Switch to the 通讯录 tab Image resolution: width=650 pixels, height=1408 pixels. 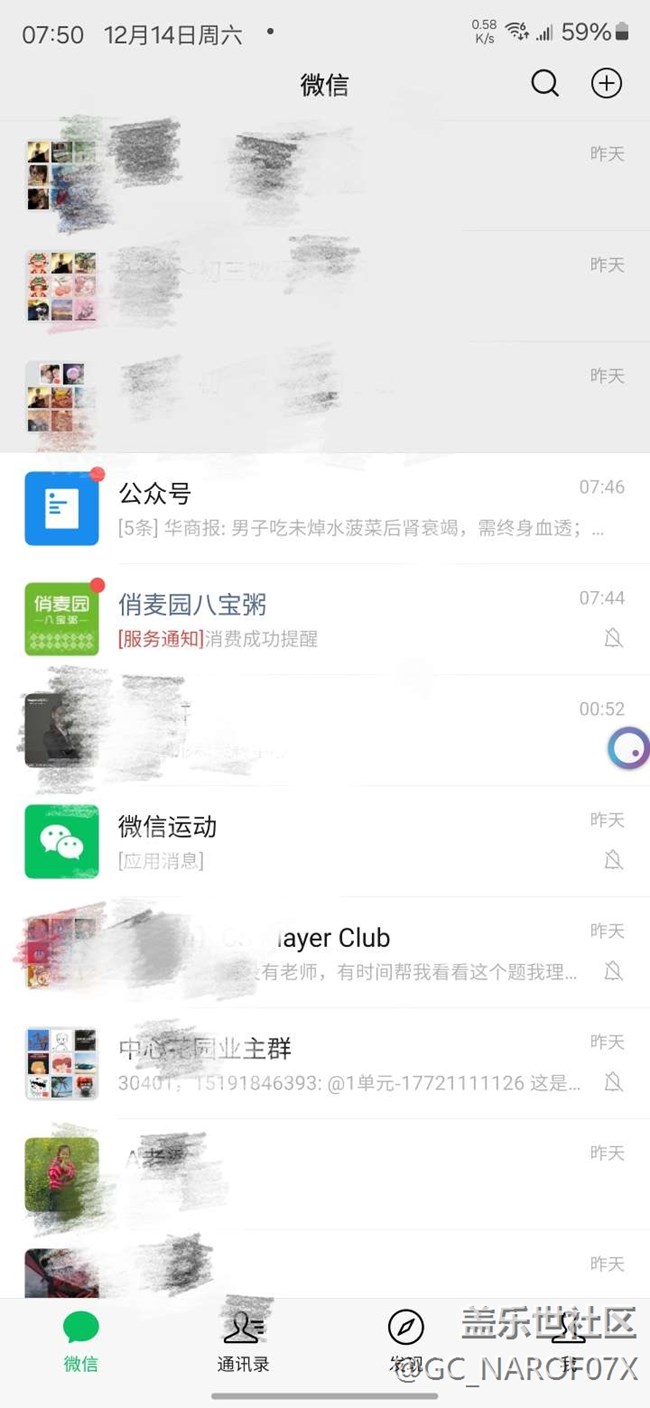point(243,1340)
